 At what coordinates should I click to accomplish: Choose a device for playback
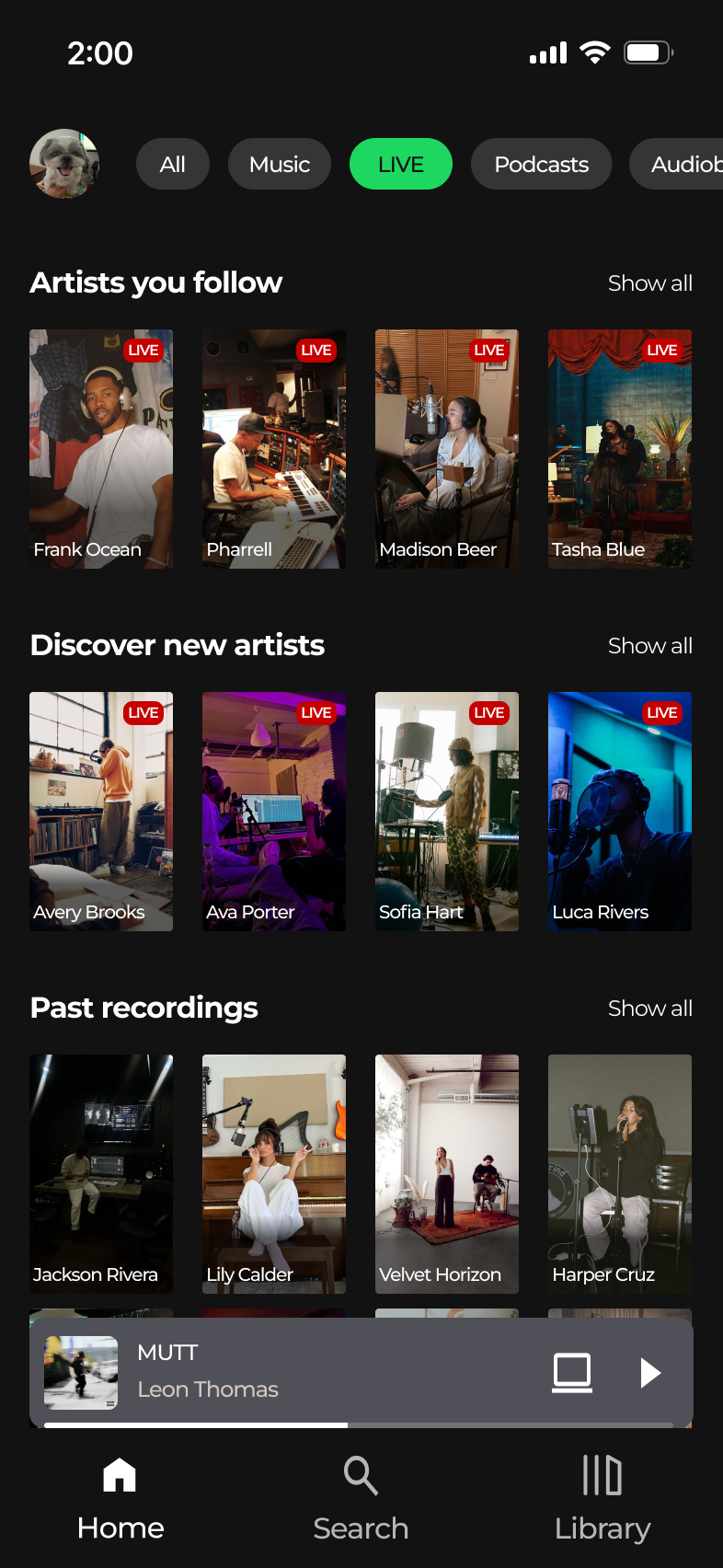572,1372
